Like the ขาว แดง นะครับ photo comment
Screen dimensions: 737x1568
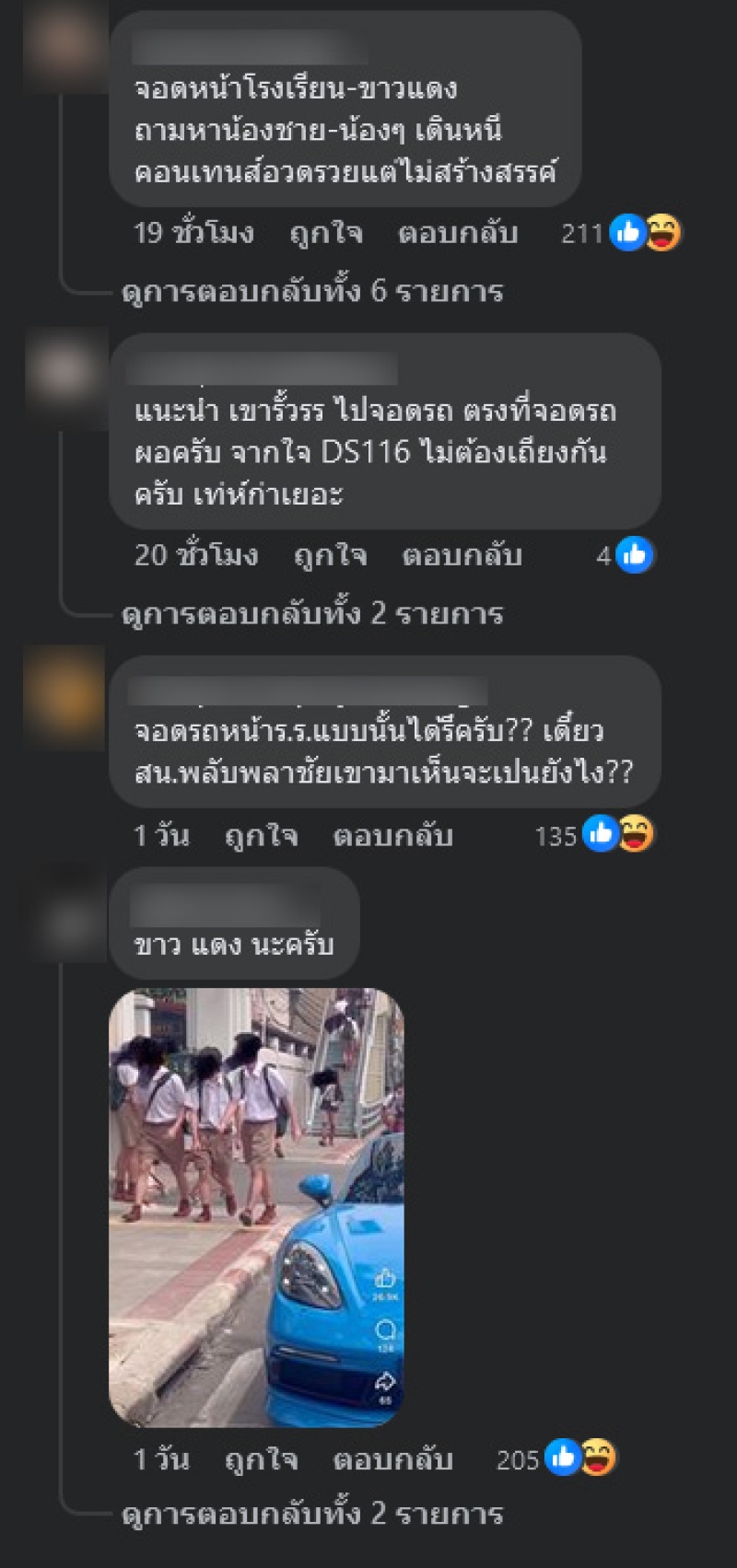[x=261, y=1459]
